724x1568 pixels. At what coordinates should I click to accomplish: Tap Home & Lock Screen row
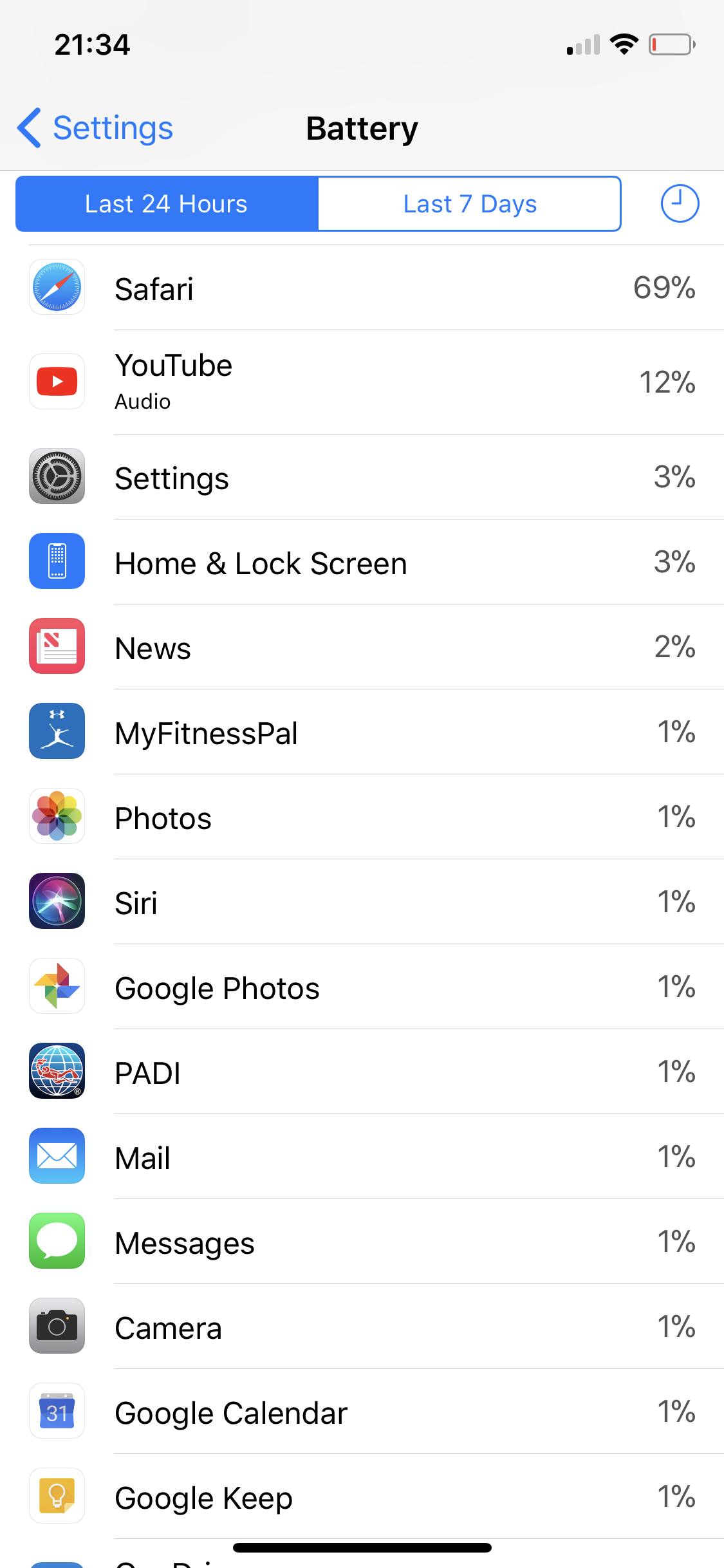(x=362, y=562)
